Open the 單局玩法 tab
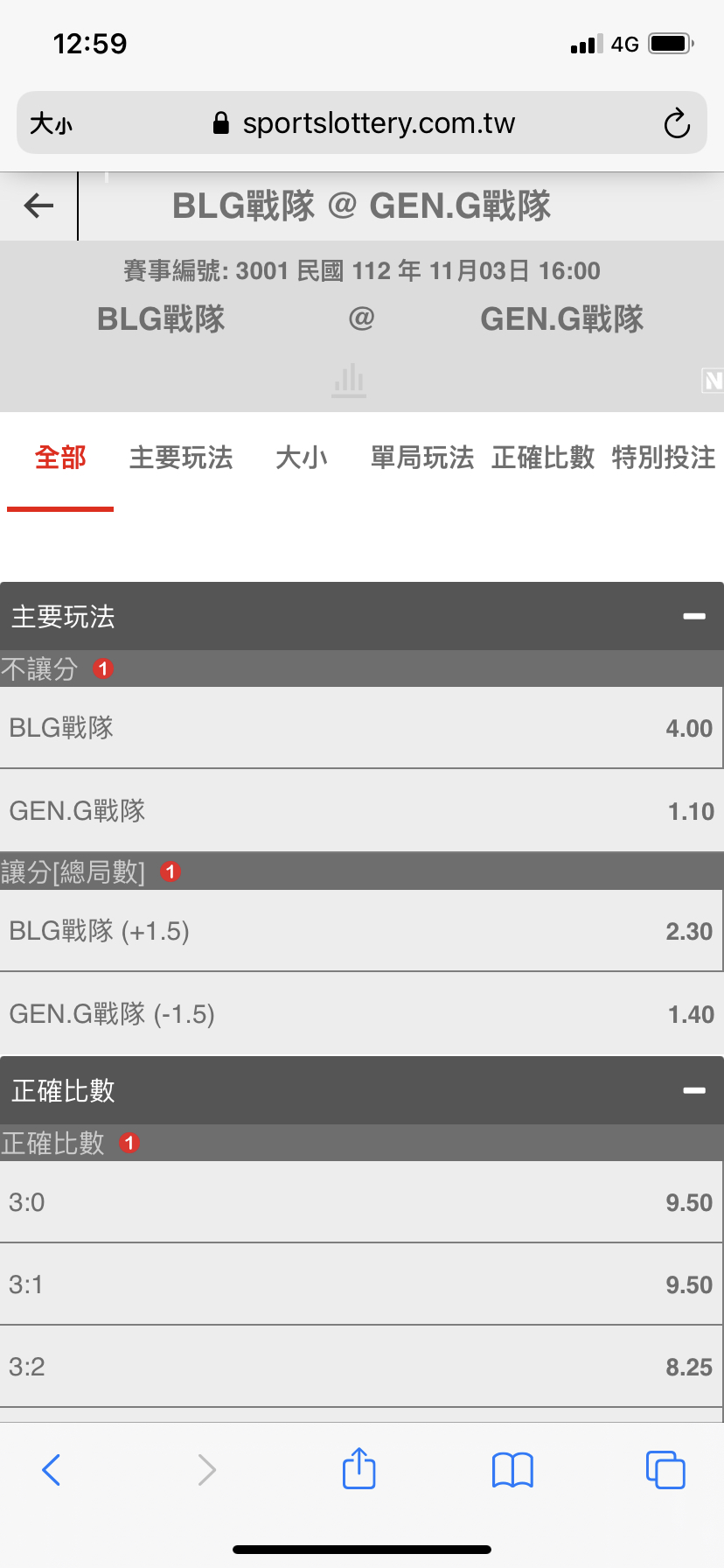The height and width of the screenshot is (1568, 724). (x=422, y=458)
